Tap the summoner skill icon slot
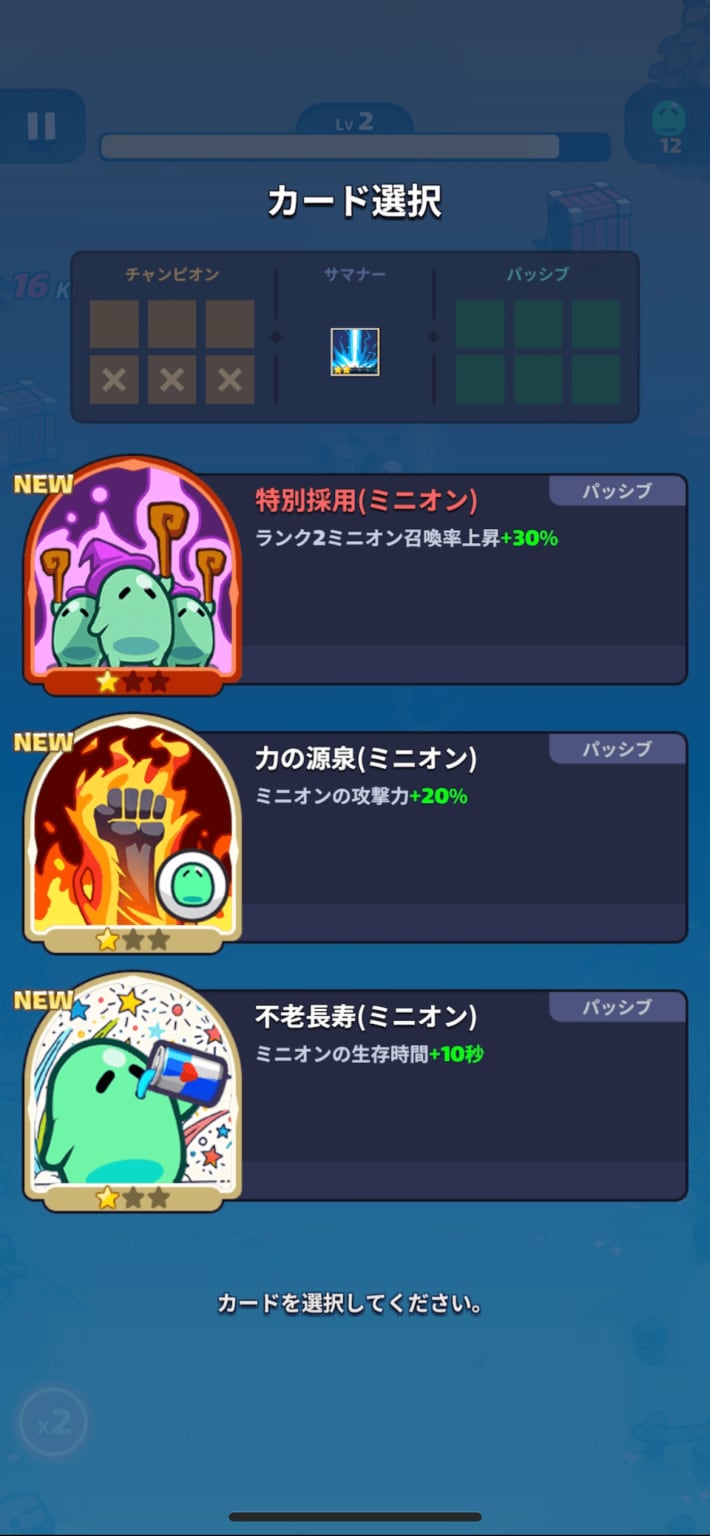 355,352
